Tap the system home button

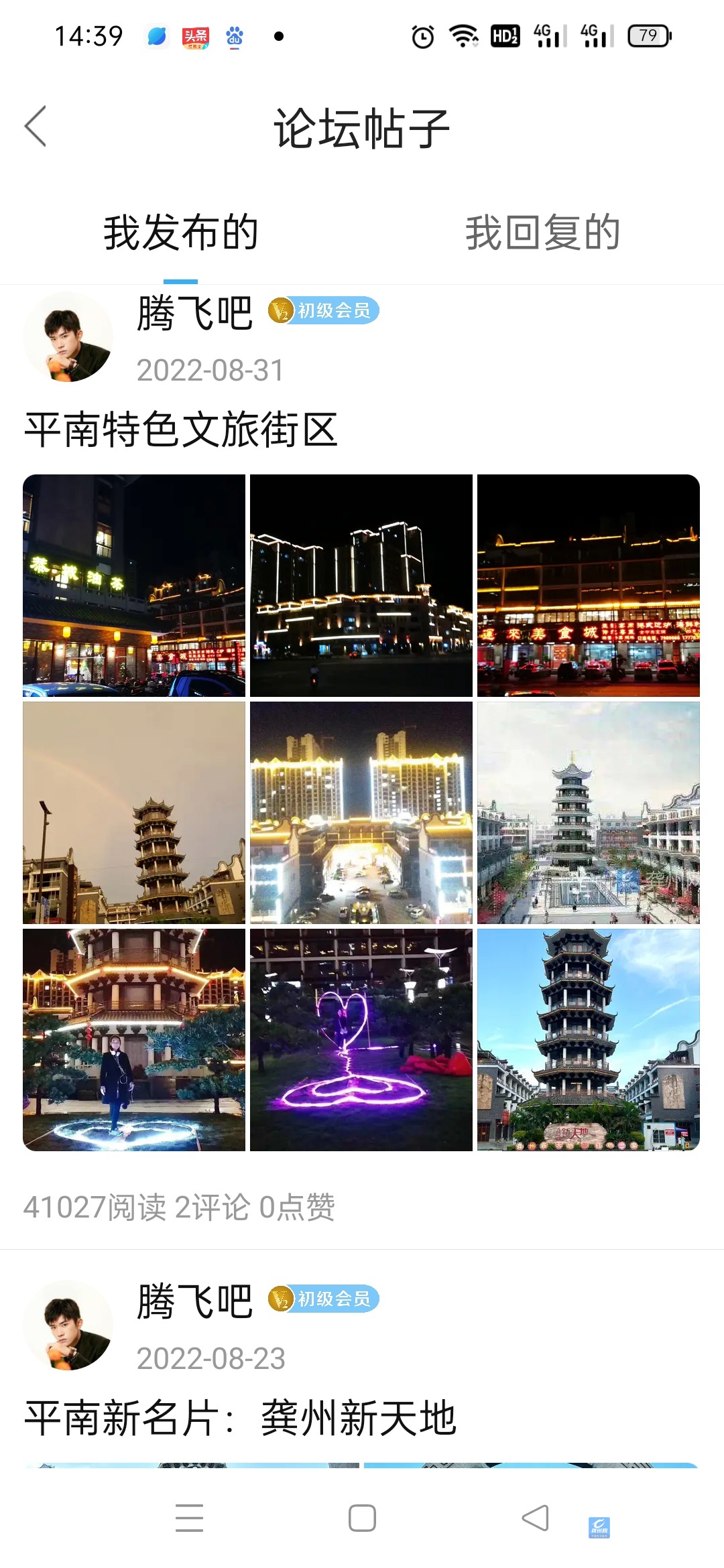[x=362, y=1518]
